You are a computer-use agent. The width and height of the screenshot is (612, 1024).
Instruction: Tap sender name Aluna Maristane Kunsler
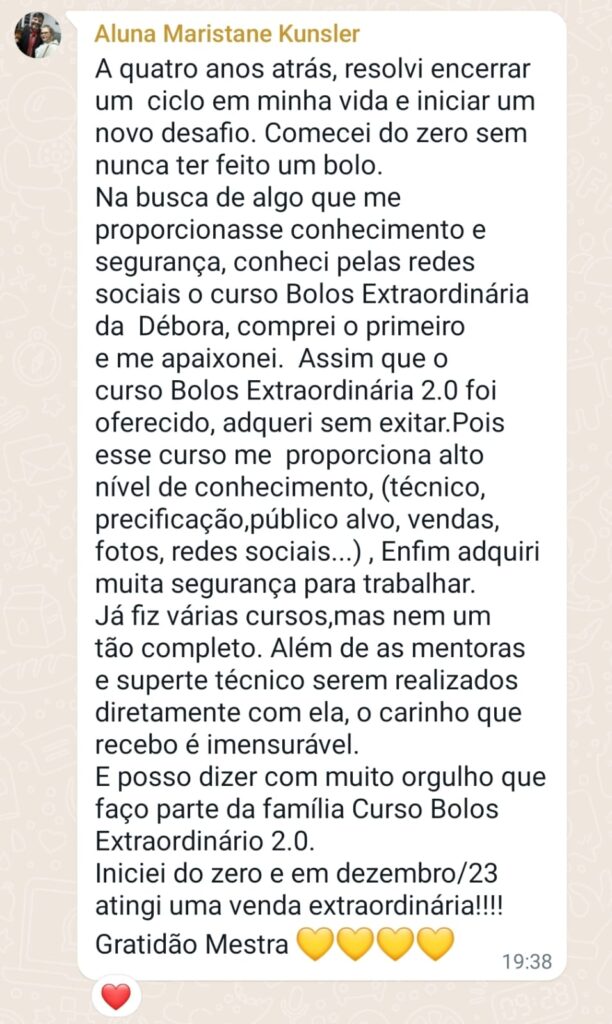tap(227, 35)
